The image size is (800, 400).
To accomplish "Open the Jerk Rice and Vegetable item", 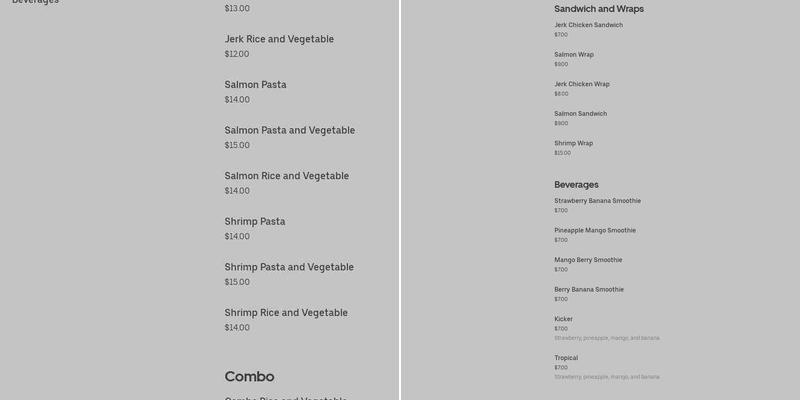I will point(279,39).
